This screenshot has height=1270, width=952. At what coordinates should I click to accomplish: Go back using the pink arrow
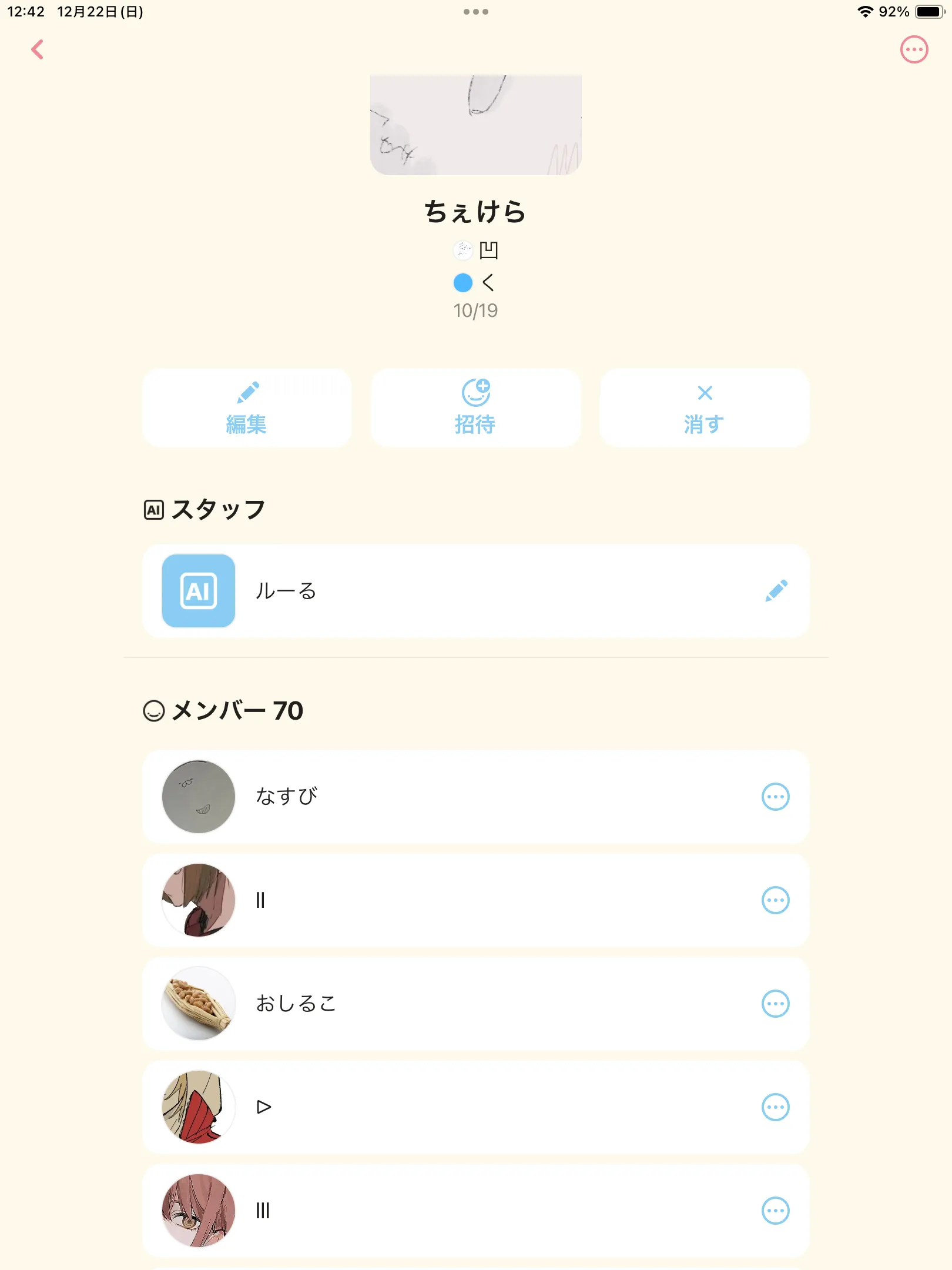coord(38,49)
